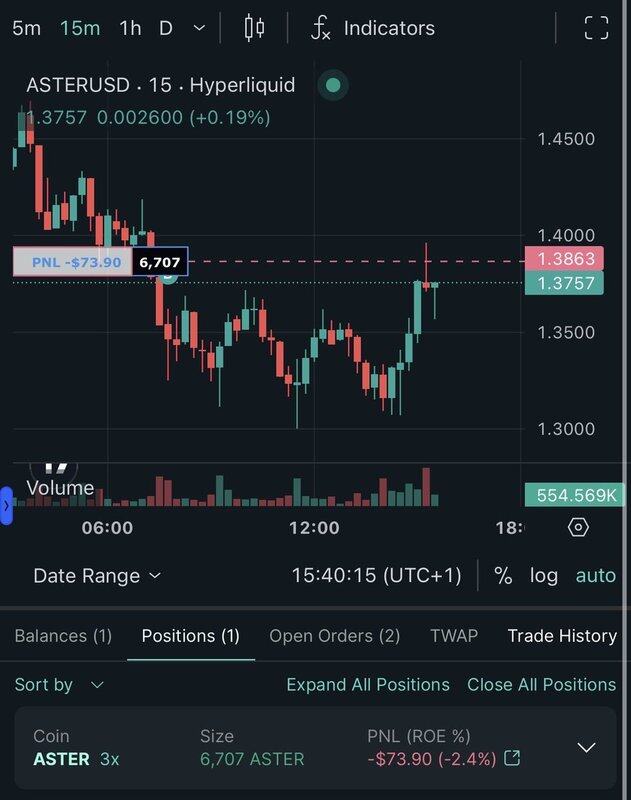Open the TWAP tab
This screenshot has height=800, width=631.
[x=454, y=635]
